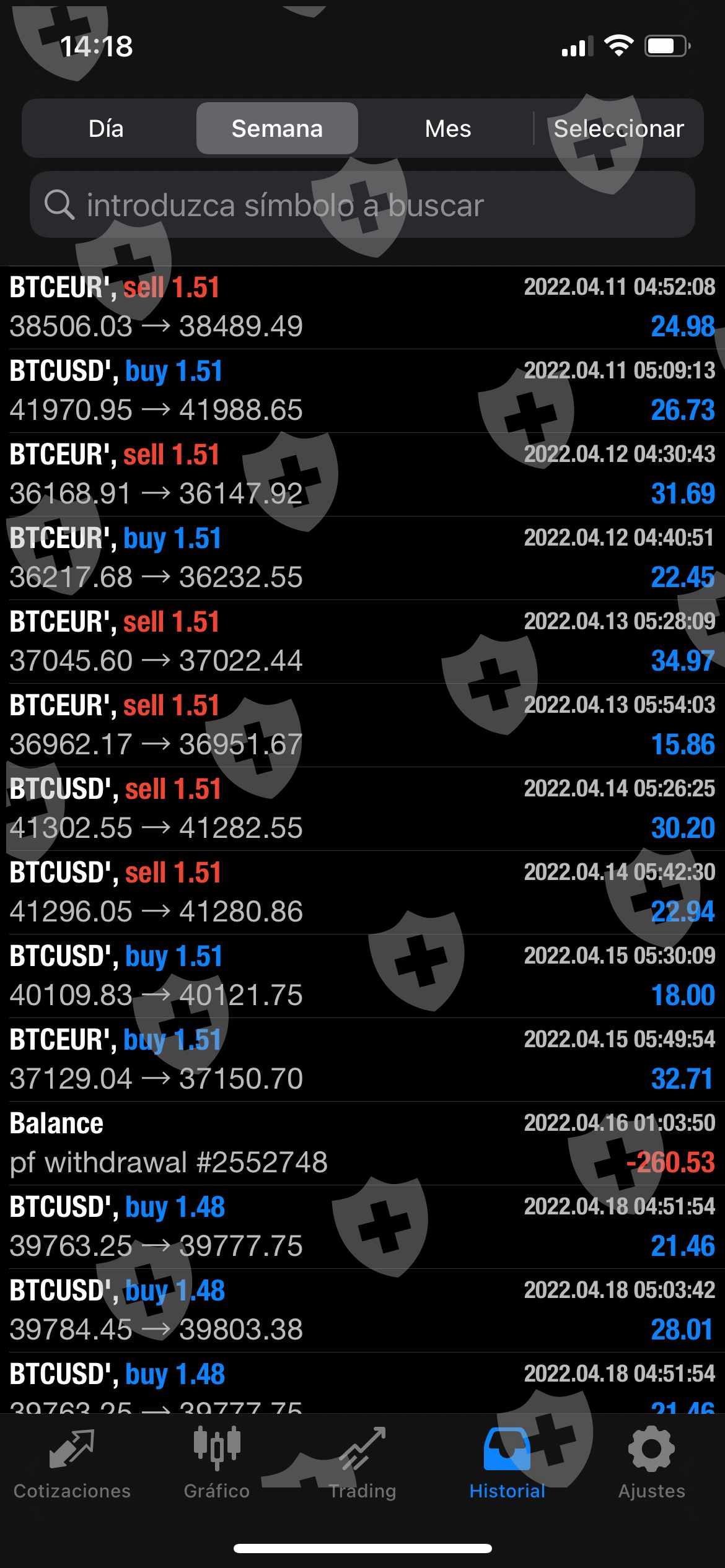The image size is (725, 1568).
Task: Open the Cotizaciones tab
Action: click(x=72, y=1464)
